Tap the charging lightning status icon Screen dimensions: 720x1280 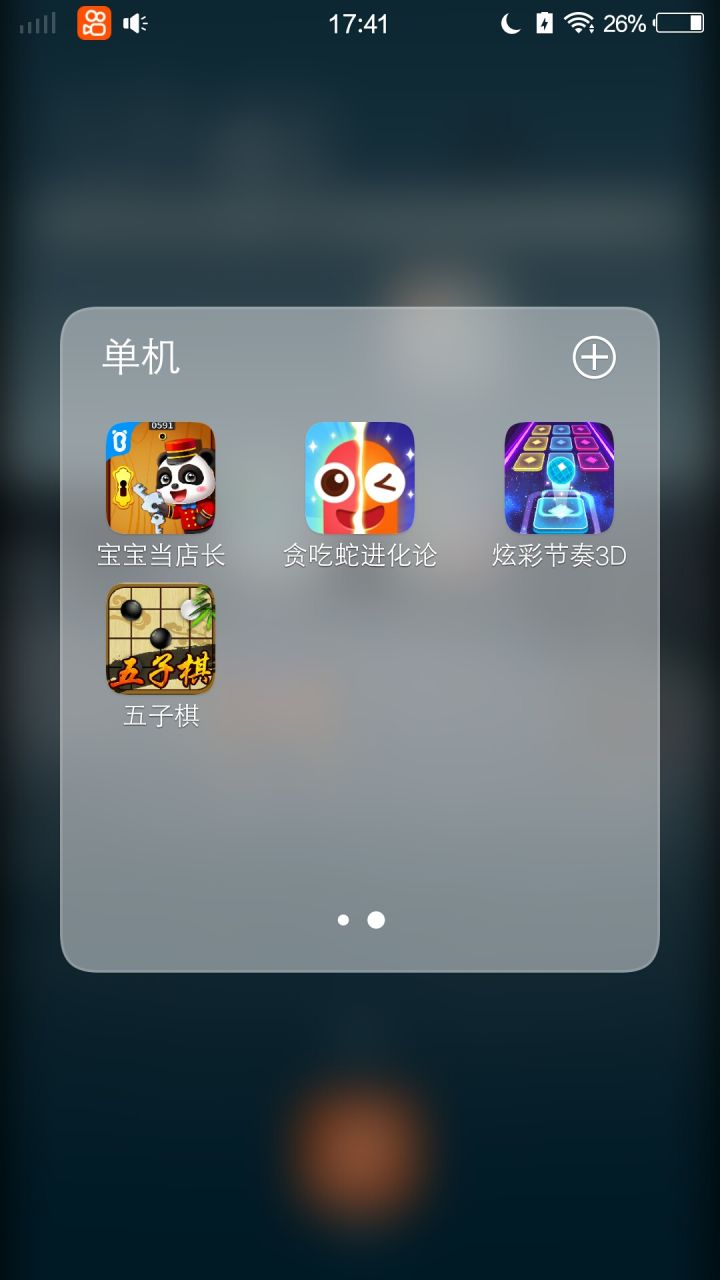[543, 22]
